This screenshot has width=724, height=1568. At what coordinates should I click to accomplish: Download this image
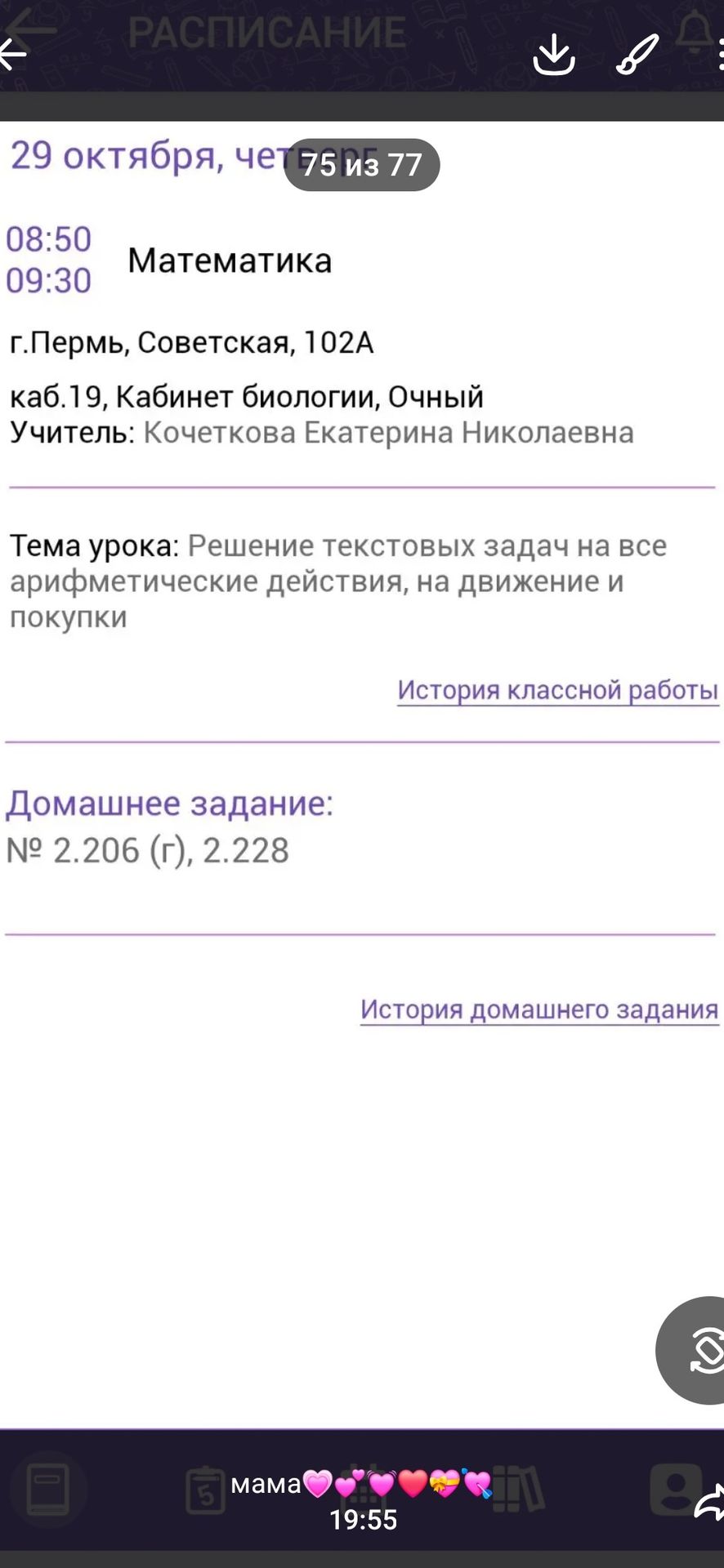tap(554, 54)
